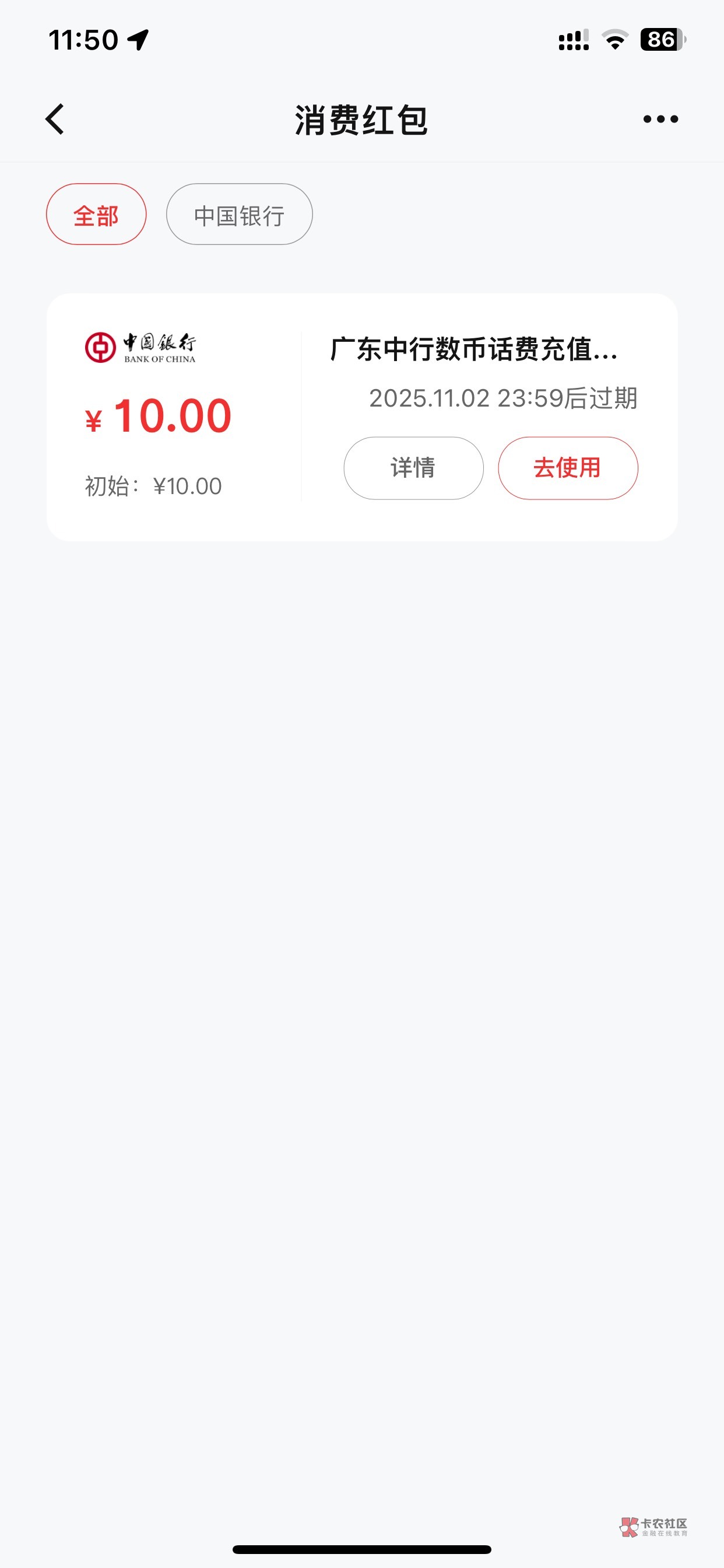Go back using the top-left arrow
The image size is (724, 1568).
pos(55,120)
